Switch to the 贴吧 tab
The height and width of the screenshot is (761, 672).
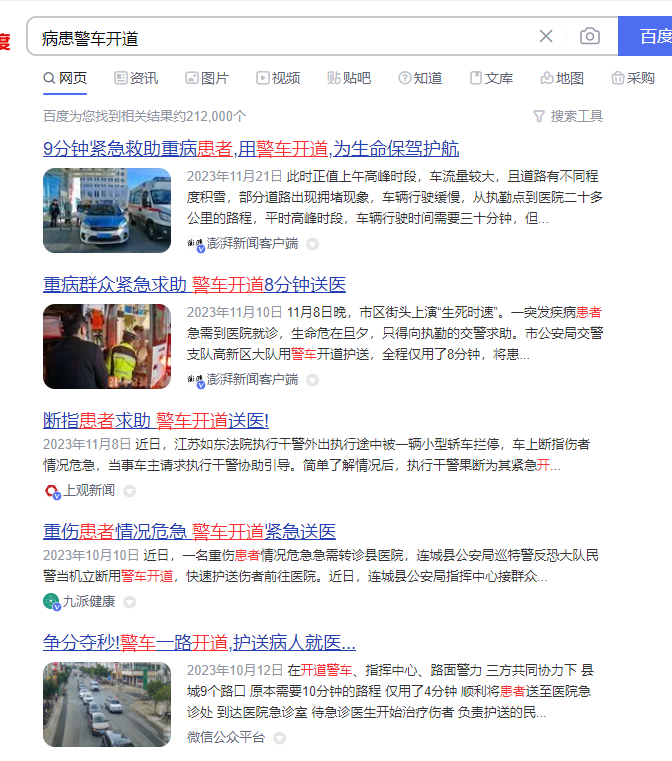(x=349, y=78)
